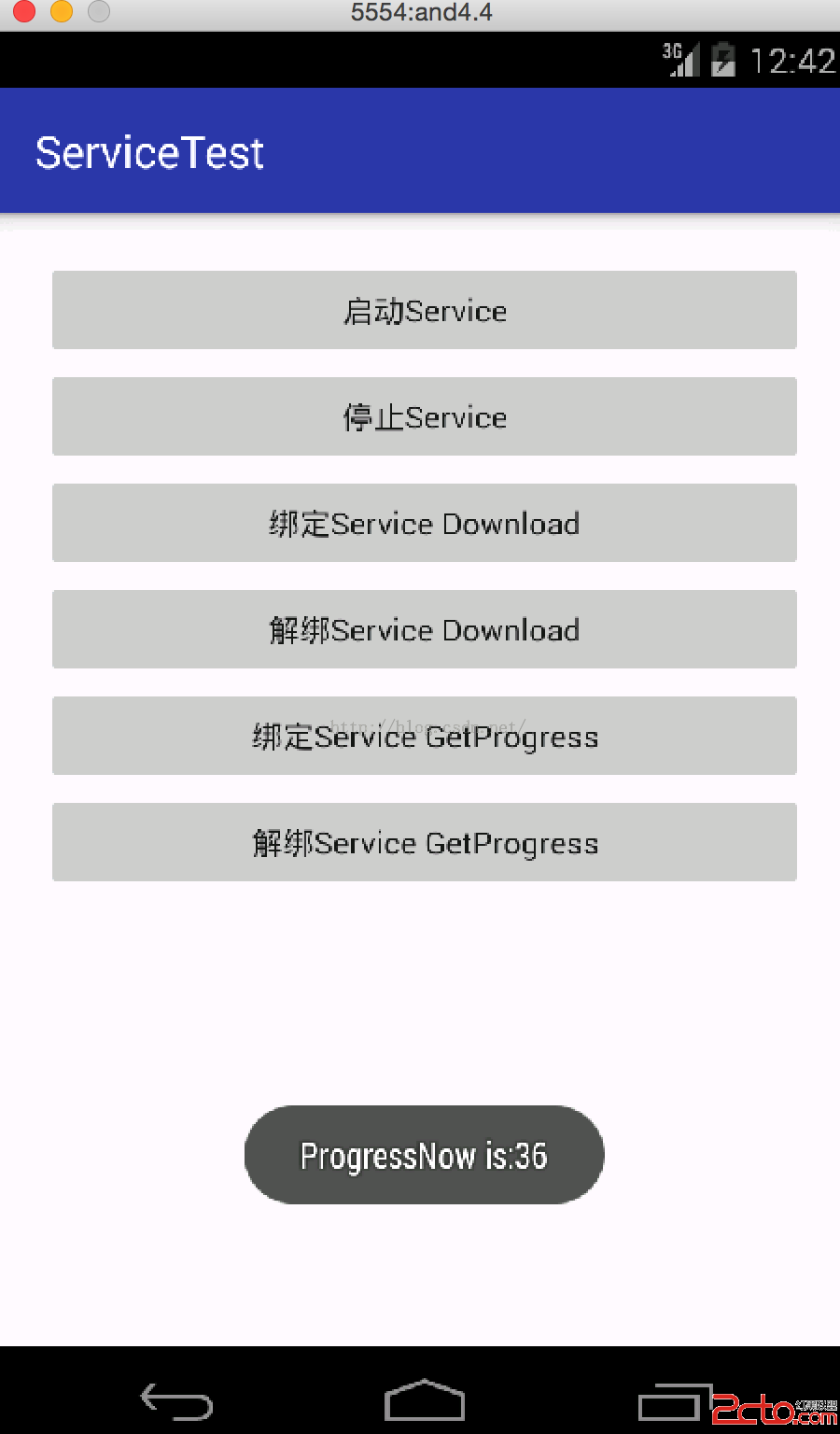Viewport: 840px width, 1434px height.
Task: Unbind using 解绑Service GetProgress
Action: point(425,842)
